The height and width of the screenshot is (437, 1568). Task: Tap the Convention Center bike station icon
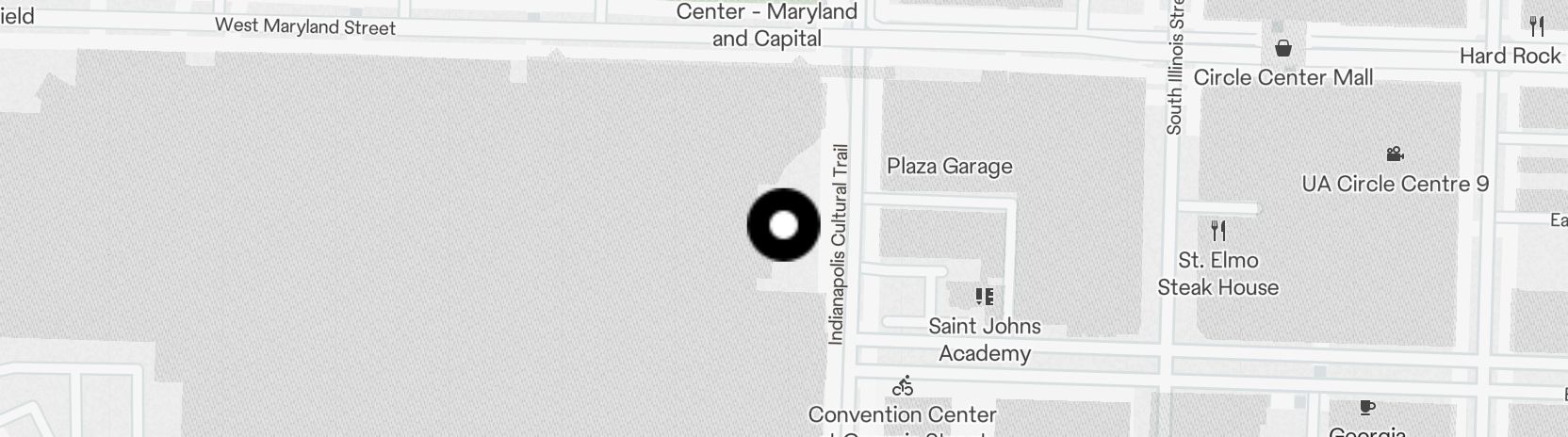[903, 385]
